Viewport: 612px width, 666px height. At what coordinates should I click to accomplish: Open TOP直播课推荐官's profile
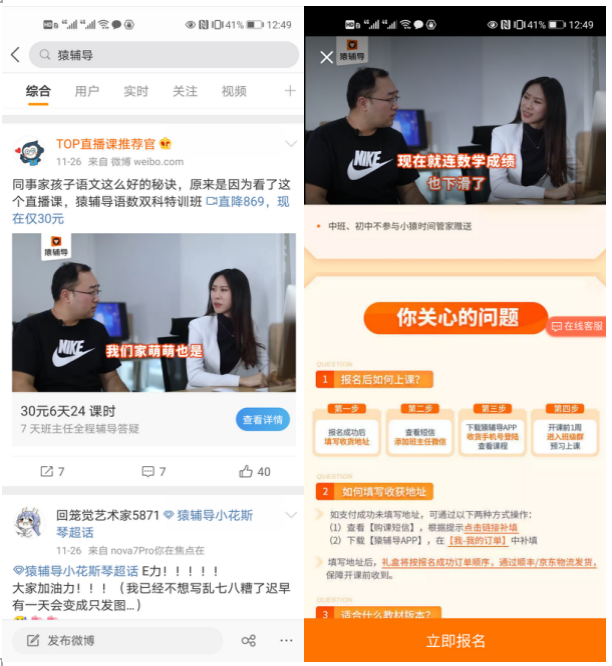(x=29, y=152)
